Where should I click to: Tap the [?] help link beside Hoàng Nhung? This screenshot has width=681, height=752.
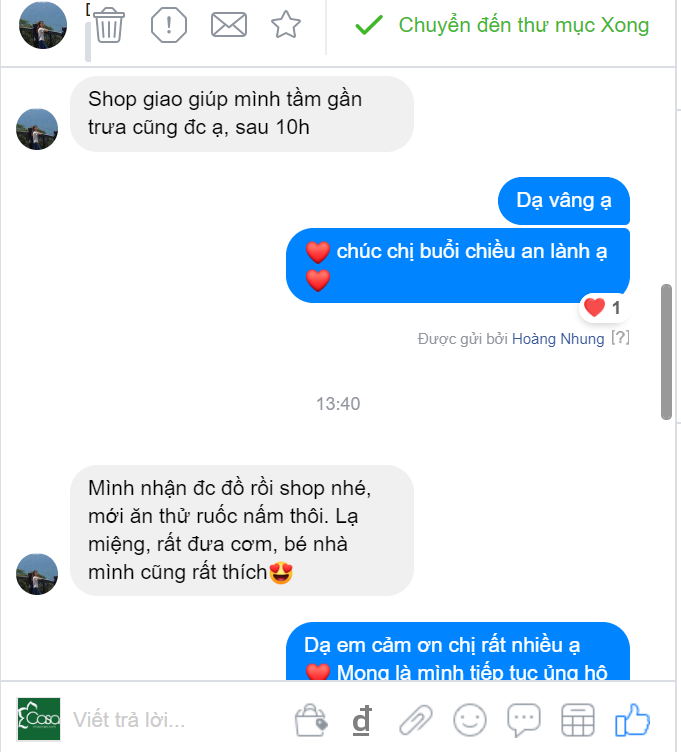[x=620, y=339]
